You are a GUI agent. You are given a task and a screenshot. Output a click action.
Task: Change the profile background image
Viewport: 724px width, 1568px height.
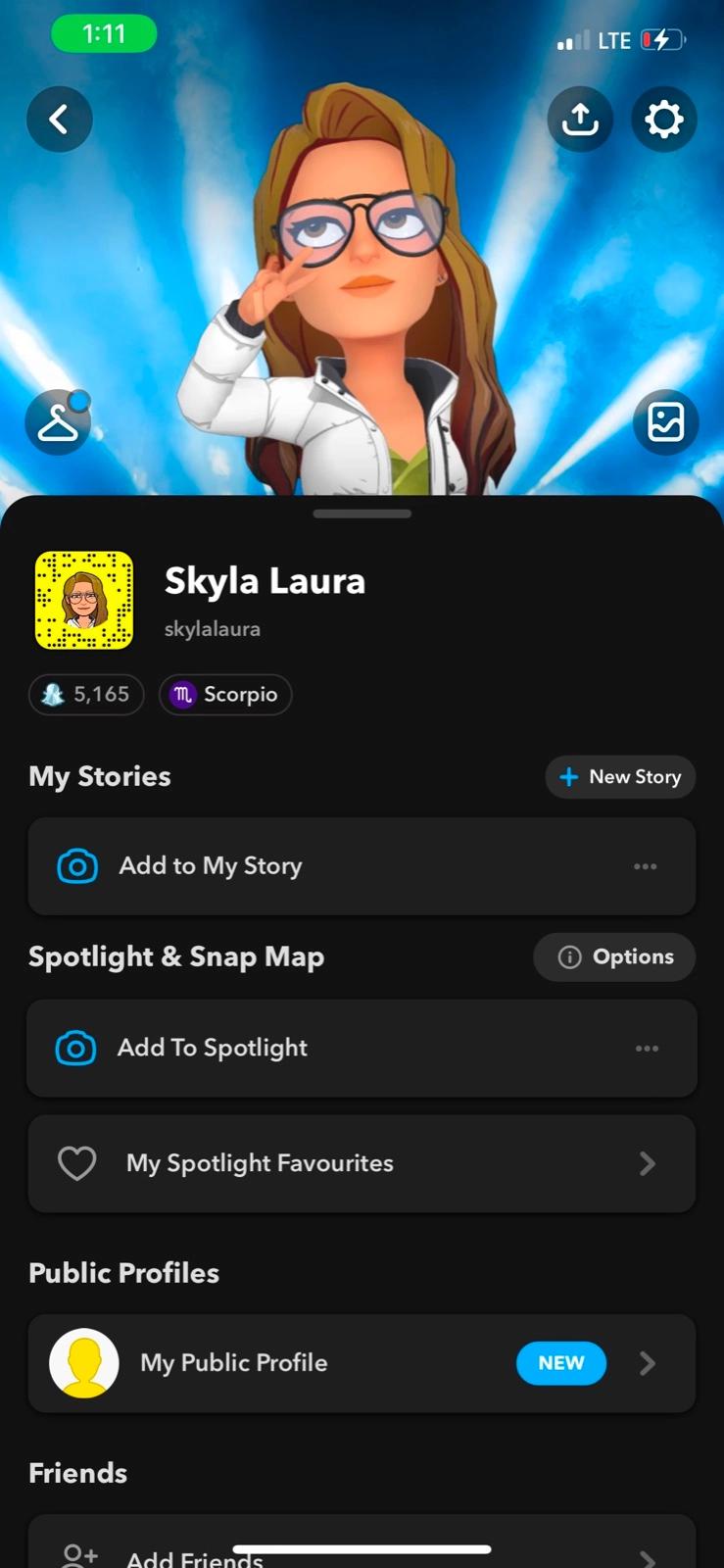(x=665, y=422)
